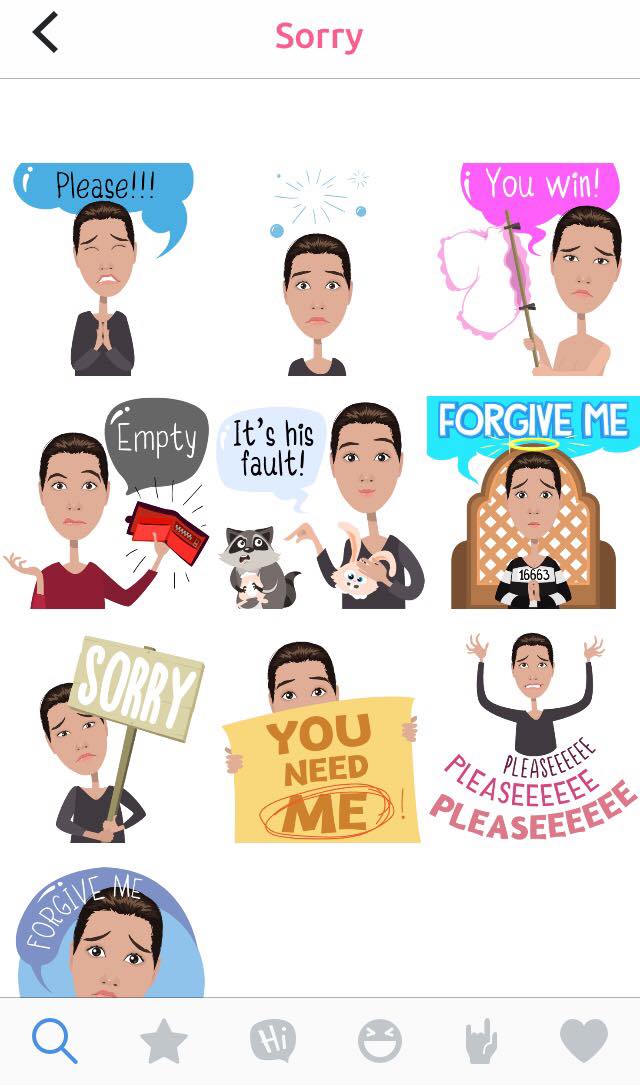This screenshot has height=1085, width=640.
Task: Go back from the Sorry category
Action: click(45, 34)
